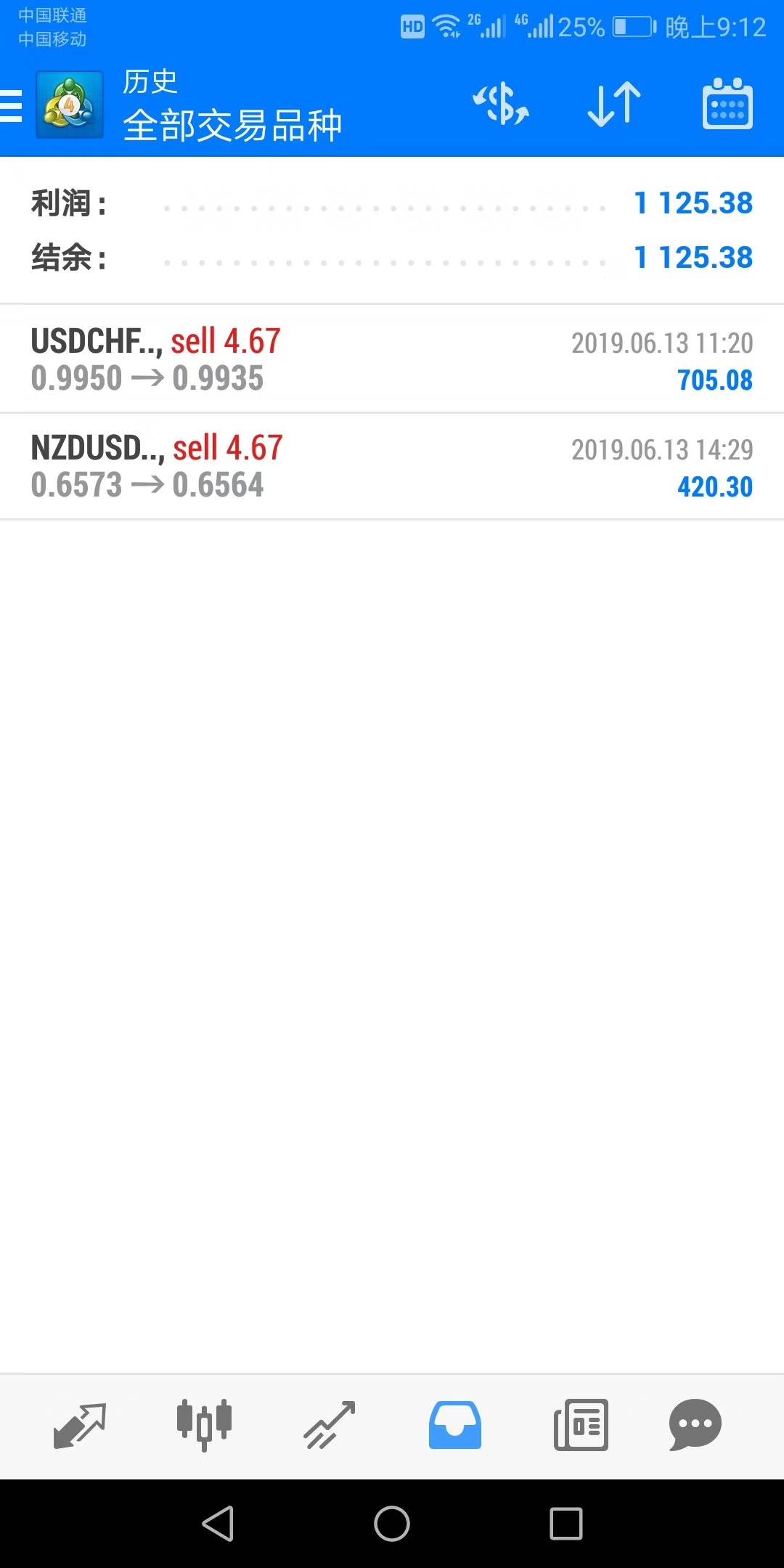Tap the symbol filter dollar icon
Image resolution: width=784 pixels, height=1568 pixels.
click(501, 104)
